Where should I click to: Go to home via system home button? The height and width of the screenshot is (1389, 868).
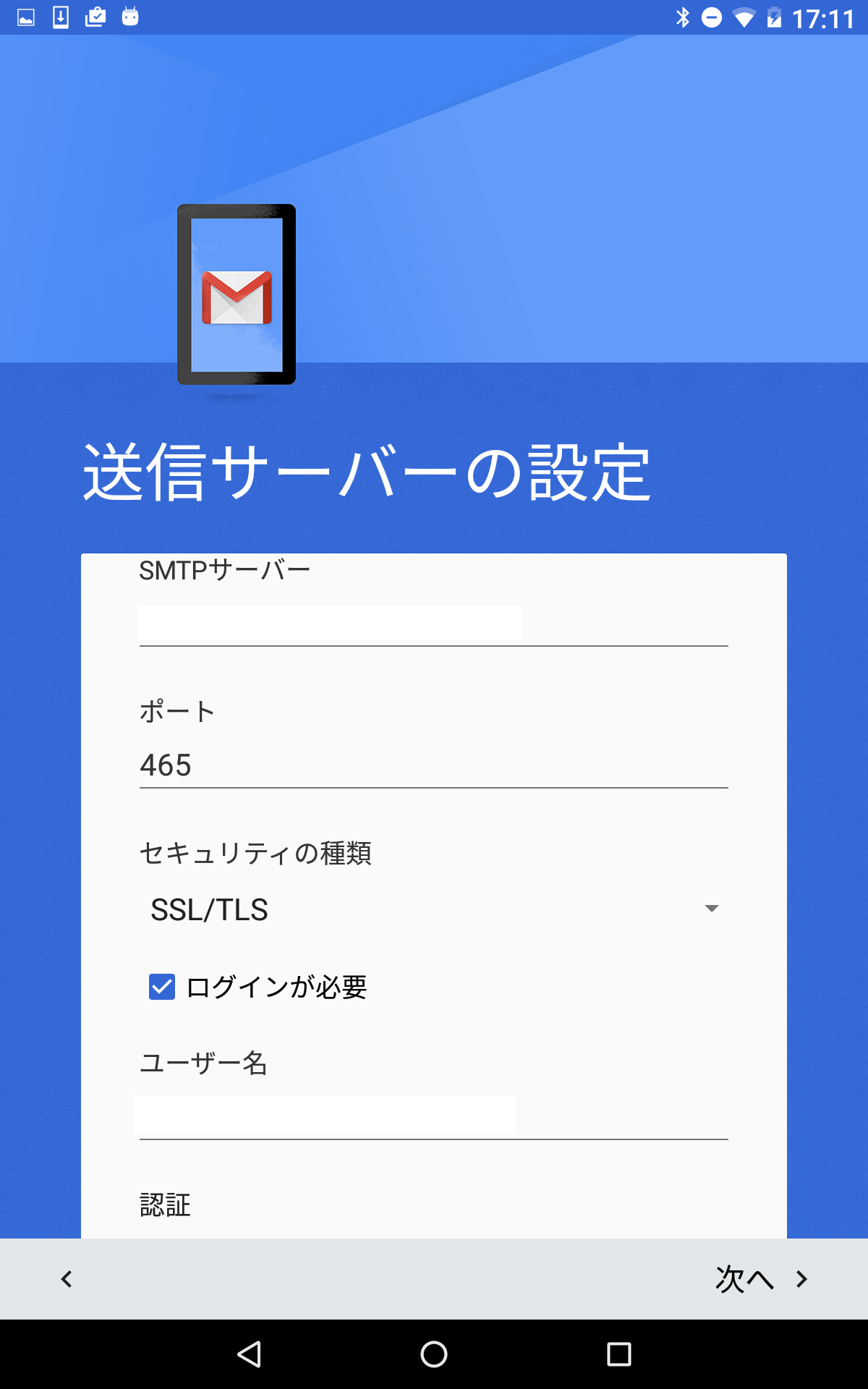click(x=434, y=1354)
